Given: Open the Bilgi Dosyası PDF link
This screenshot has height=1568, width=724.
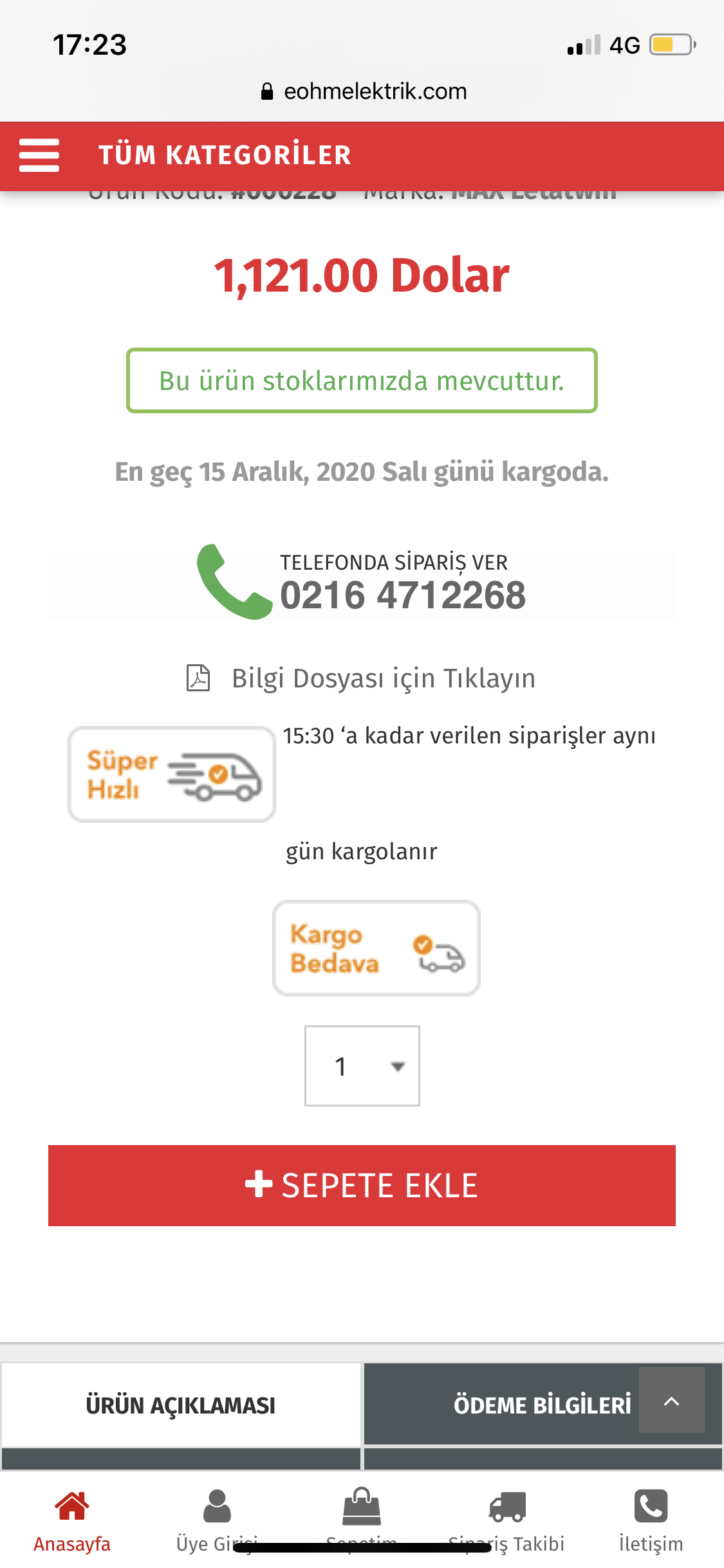Looking at the screenshot, I should [x=383, y=678].
